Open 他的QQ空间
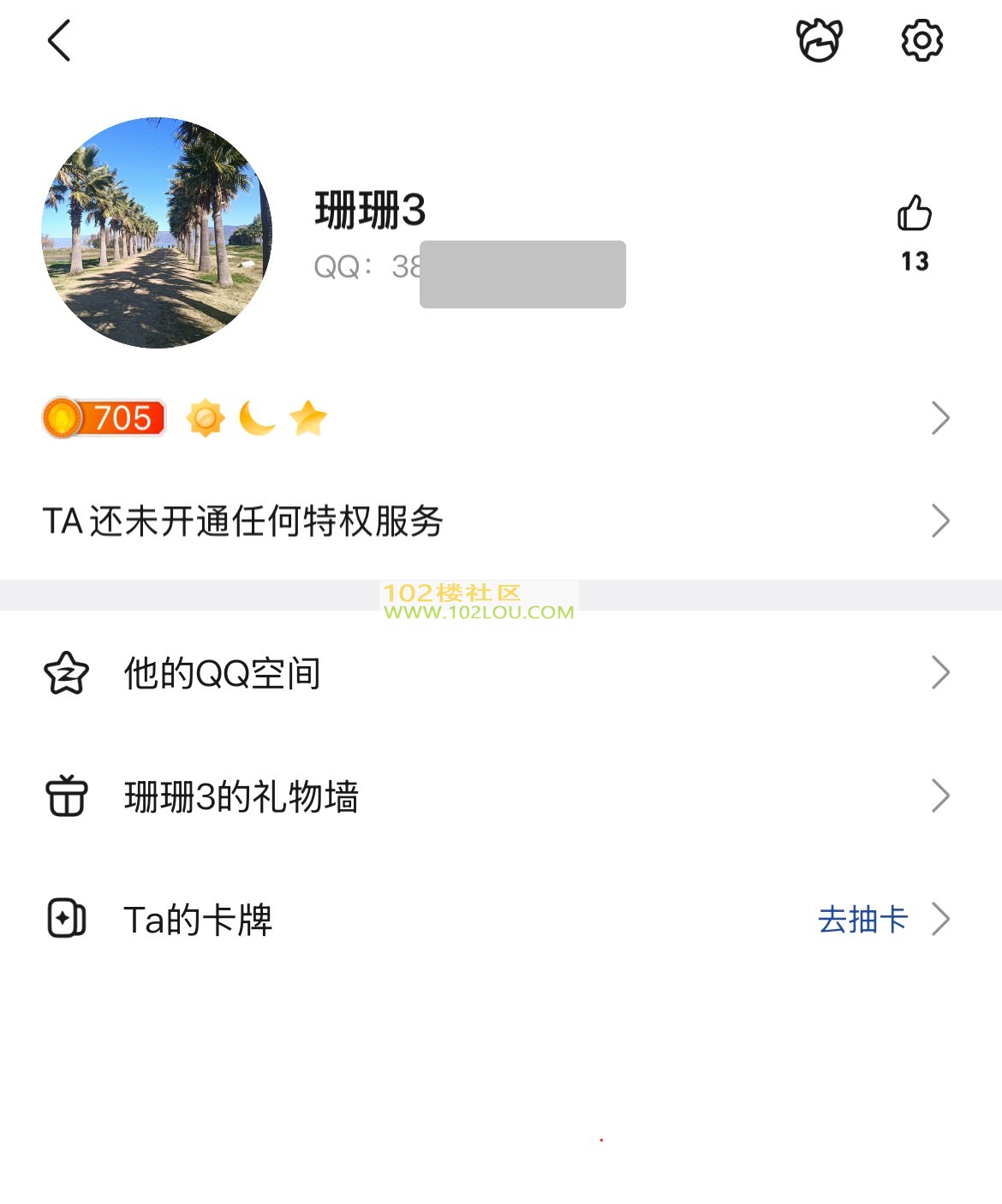This screenshot has height=1204, width=1002. coord(497,673)
